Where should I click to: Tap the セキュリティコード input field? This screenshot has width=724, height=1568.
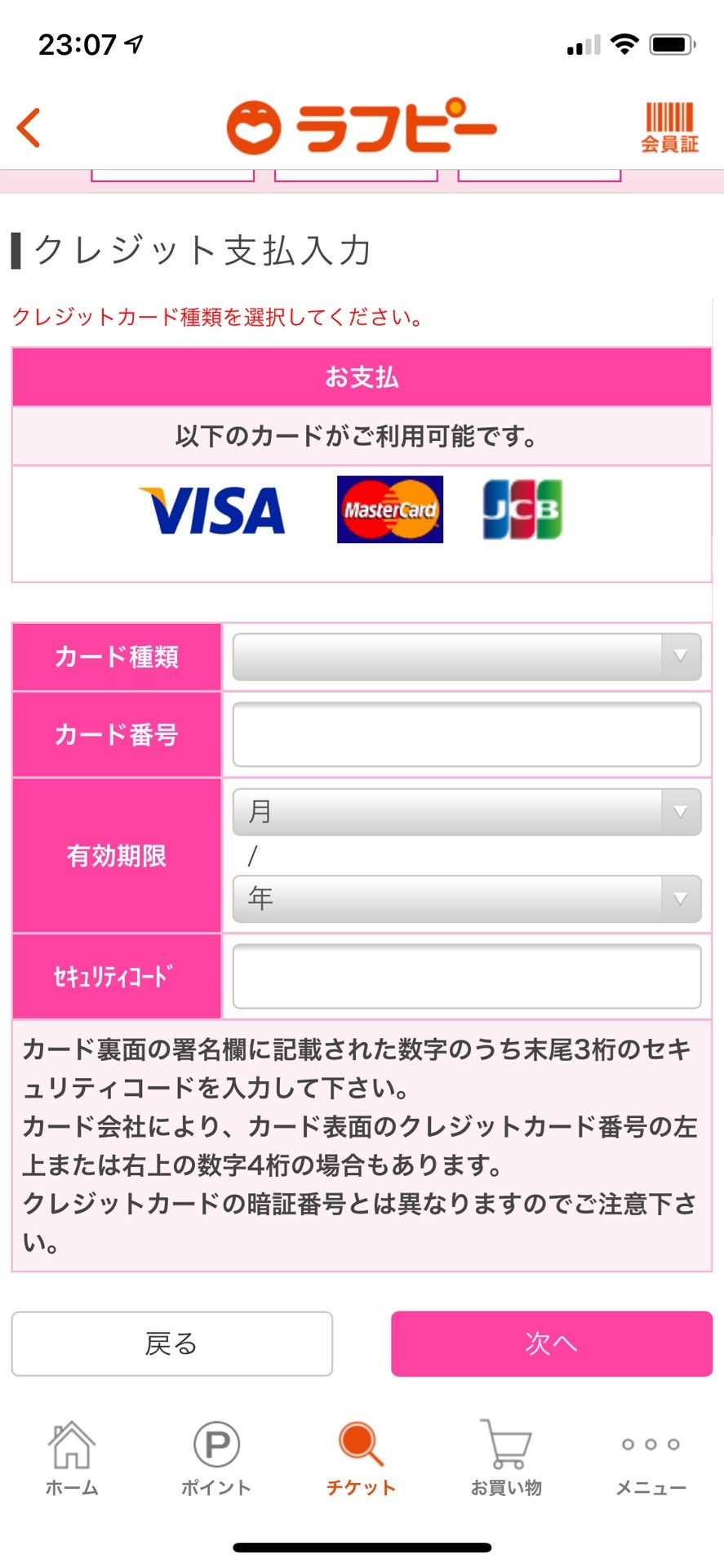tap(466, 976)
